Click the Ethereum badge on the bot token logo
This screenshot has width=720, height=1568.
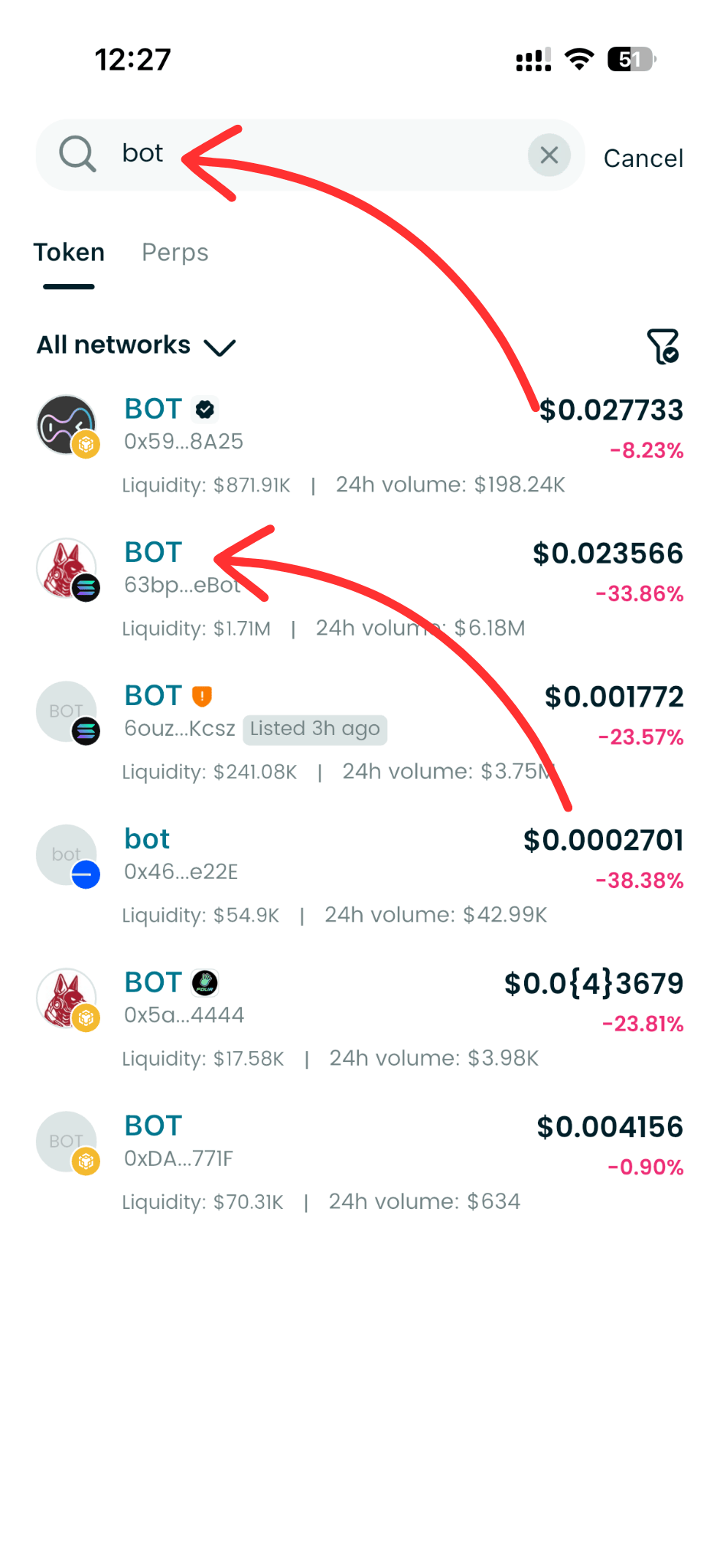(86, 875)
